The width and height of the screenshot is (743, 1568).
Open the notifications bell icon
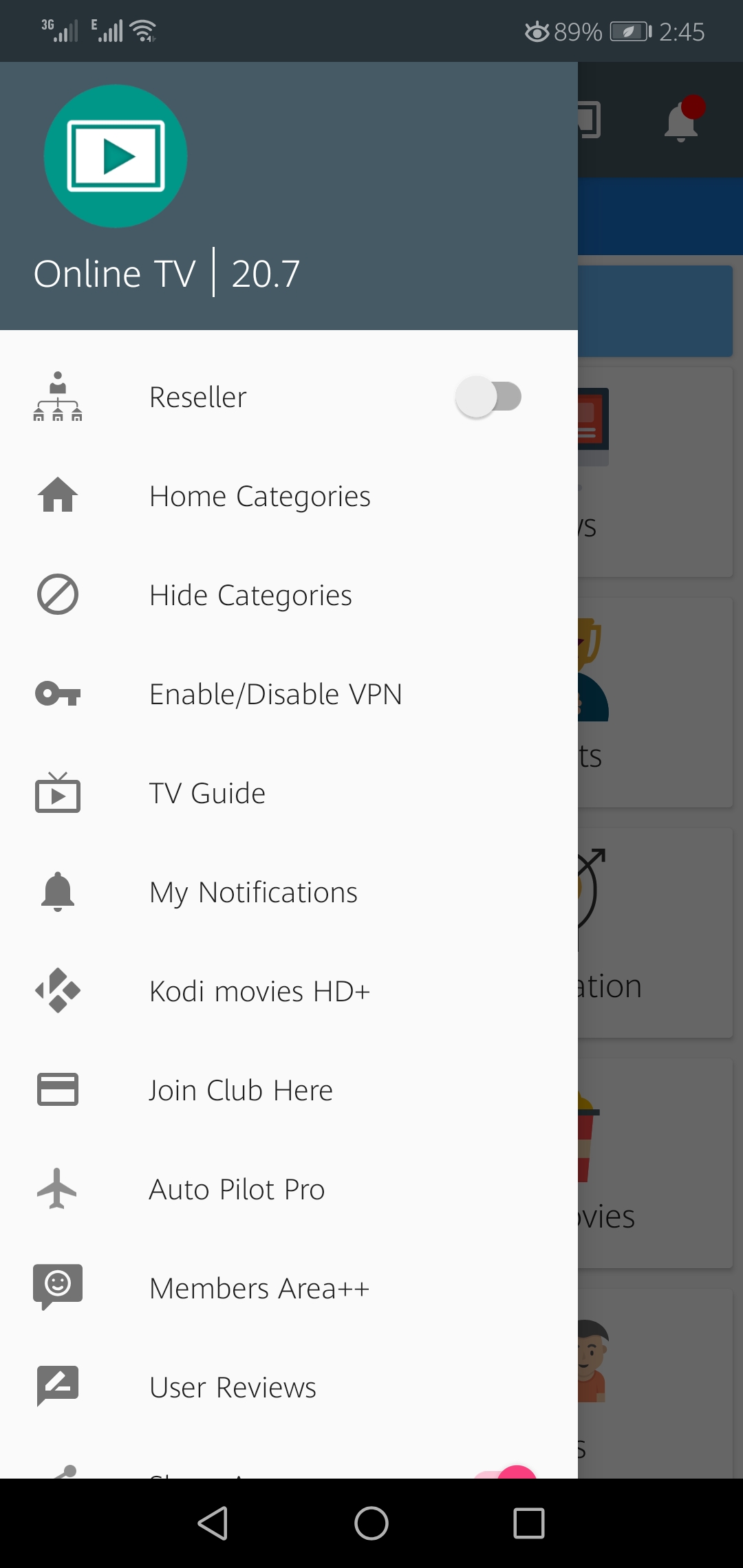coord(682,122)
